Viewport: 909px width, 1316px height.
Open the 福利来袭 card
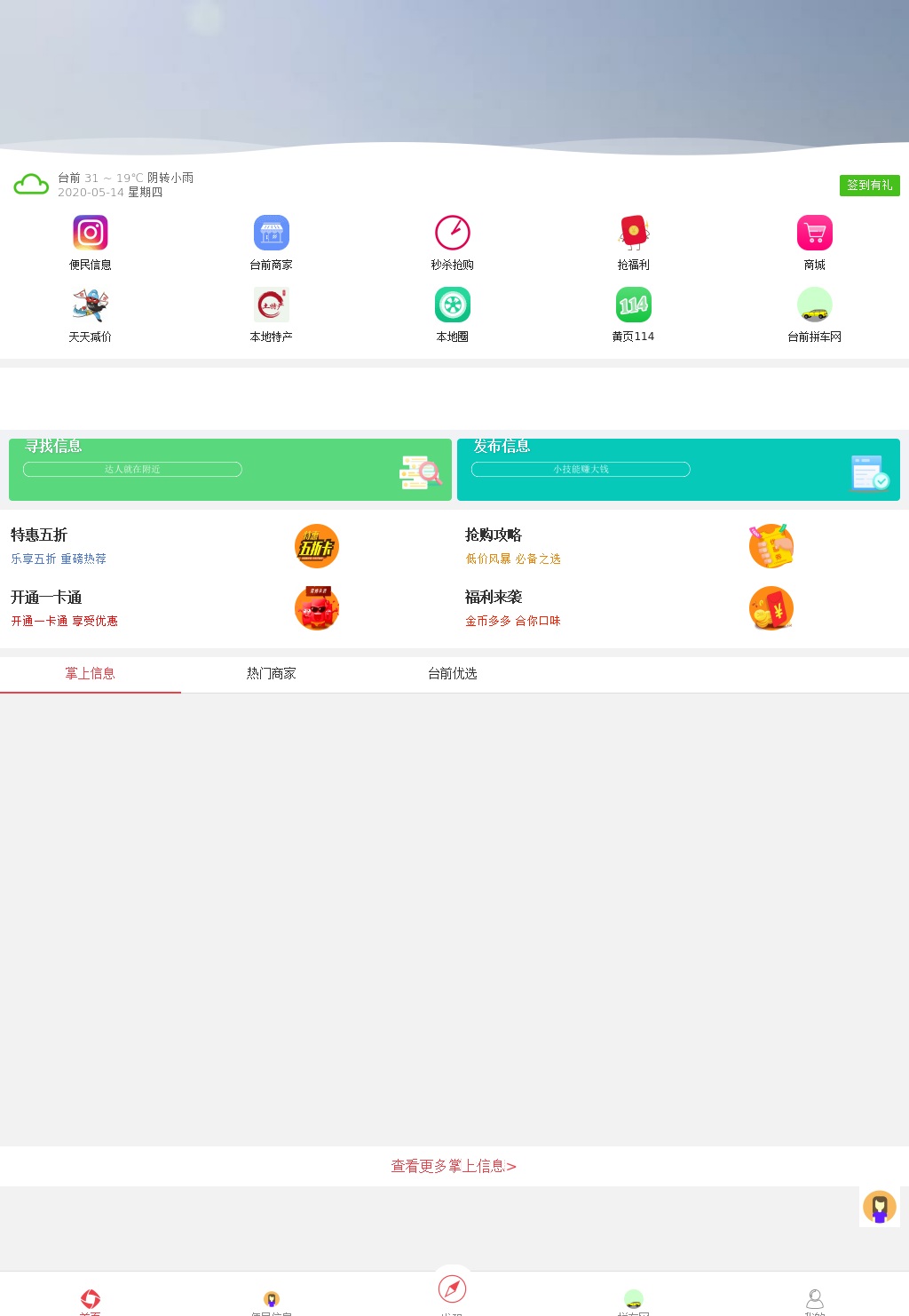(628, 608)
